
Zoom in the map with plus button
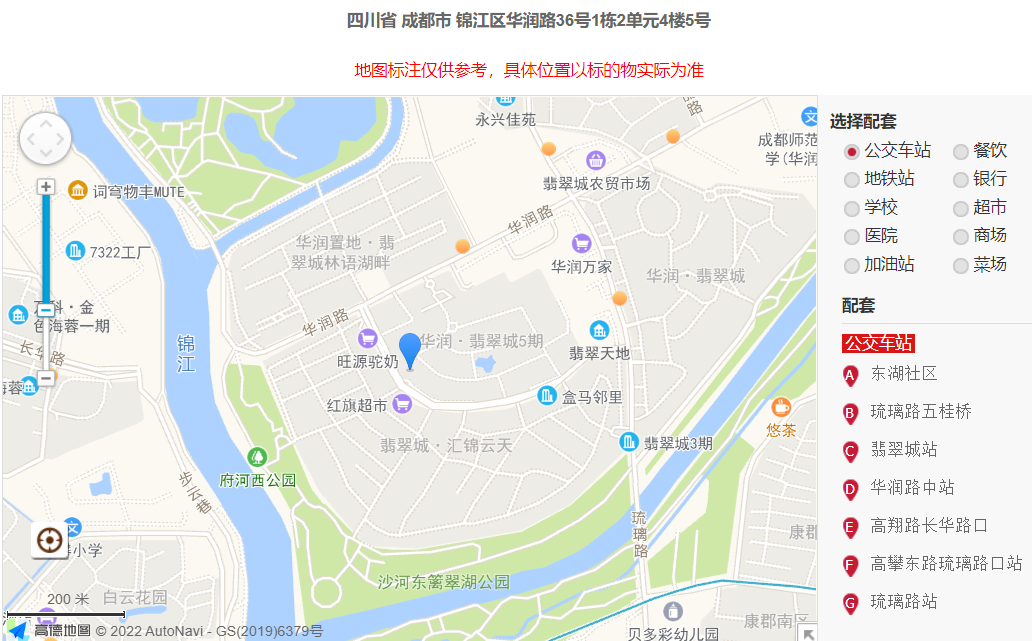[46, 187]
